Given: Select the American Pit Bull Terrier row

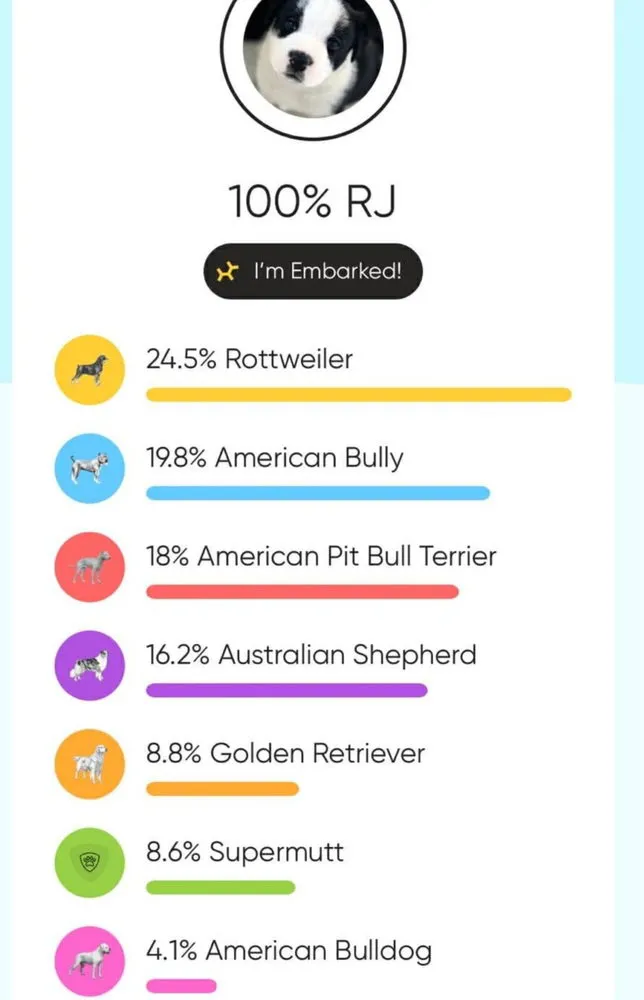Looking at the screenshot, I should [x=320, y=557].
